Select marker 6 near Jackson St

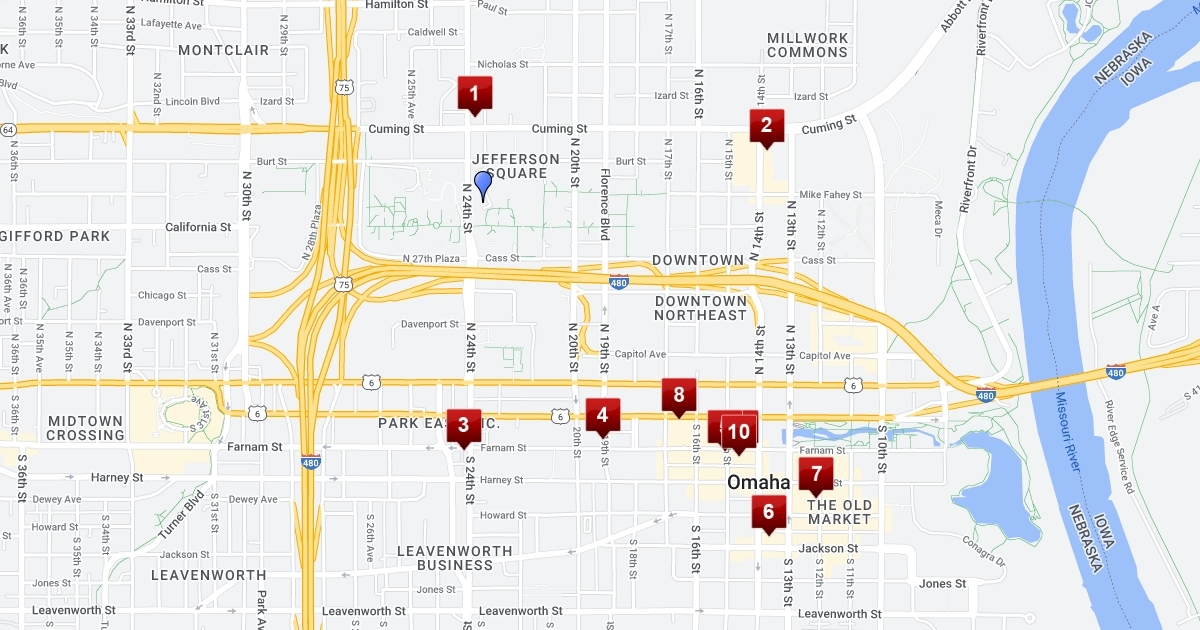click(x=768, y=513)
